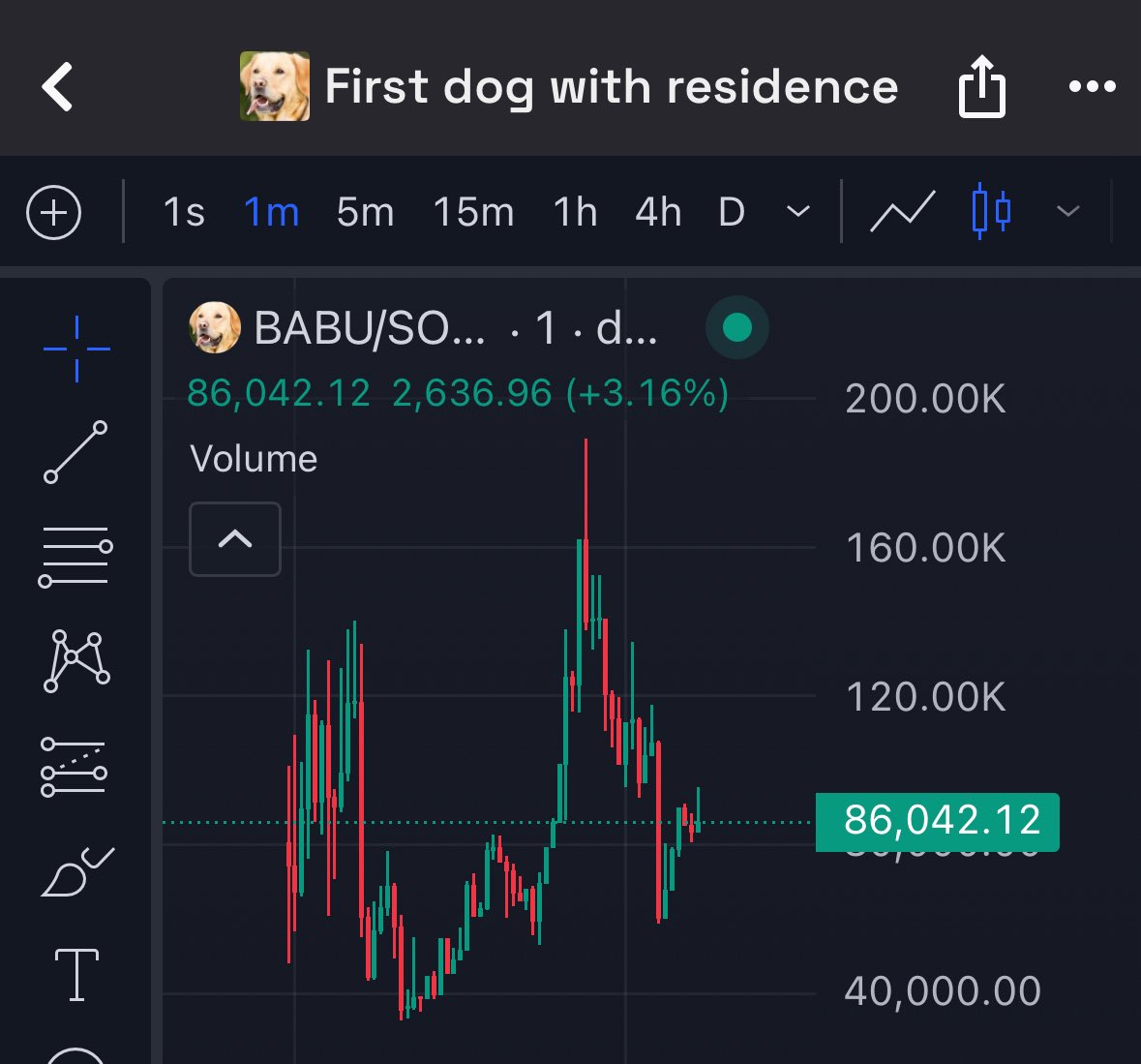Select the candlestick chart style

[992, 211]
